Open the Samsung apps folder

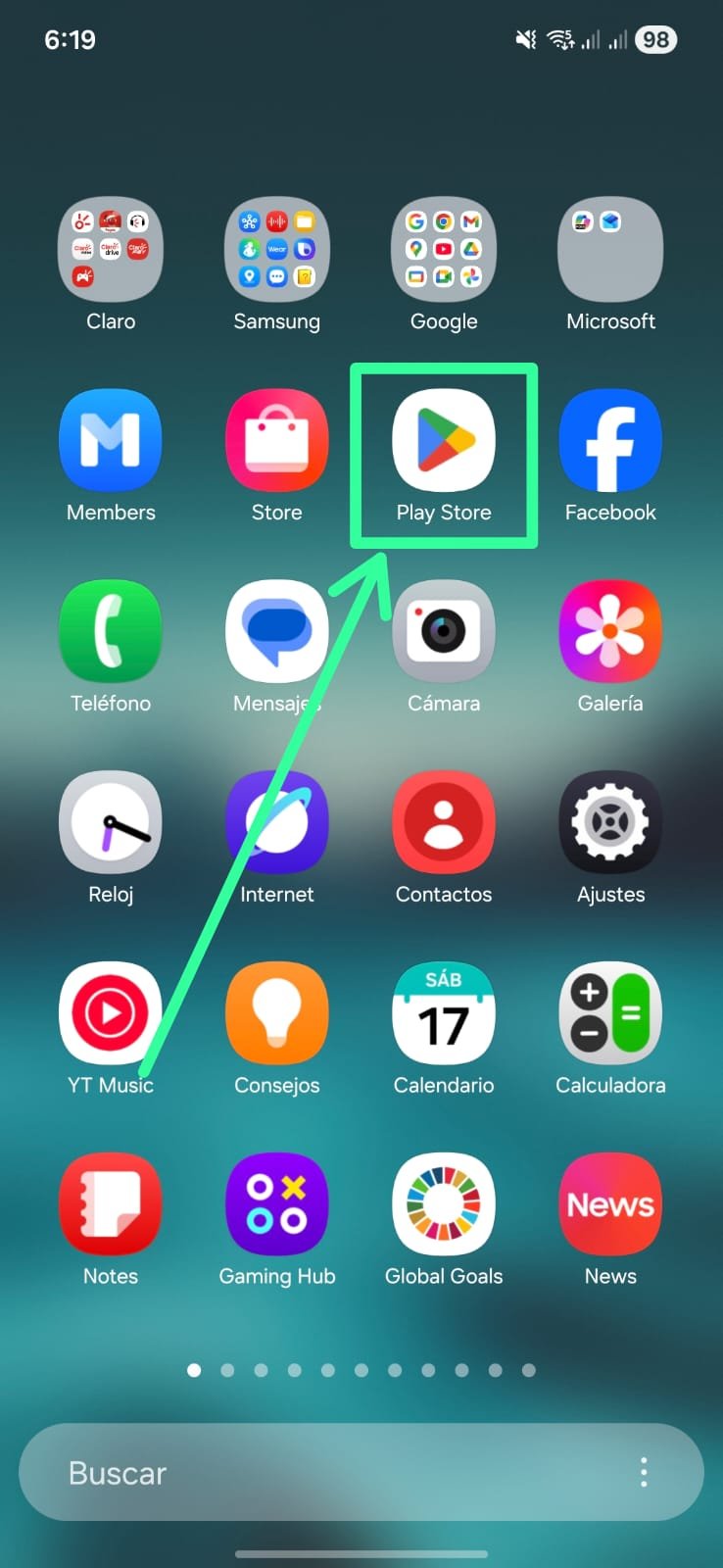point(277,249)
